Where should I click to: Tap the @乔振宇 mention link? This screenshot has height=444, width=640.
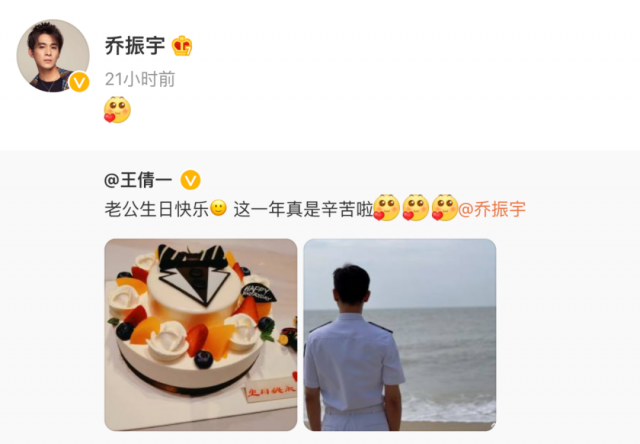(x=492, y=208)
